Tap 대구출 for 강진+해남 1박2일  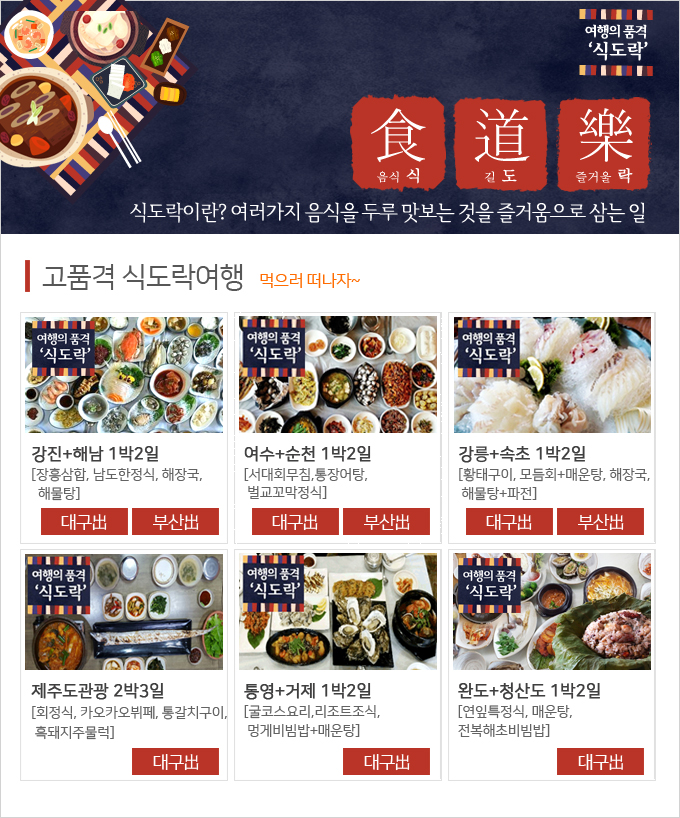pos(84,522)
